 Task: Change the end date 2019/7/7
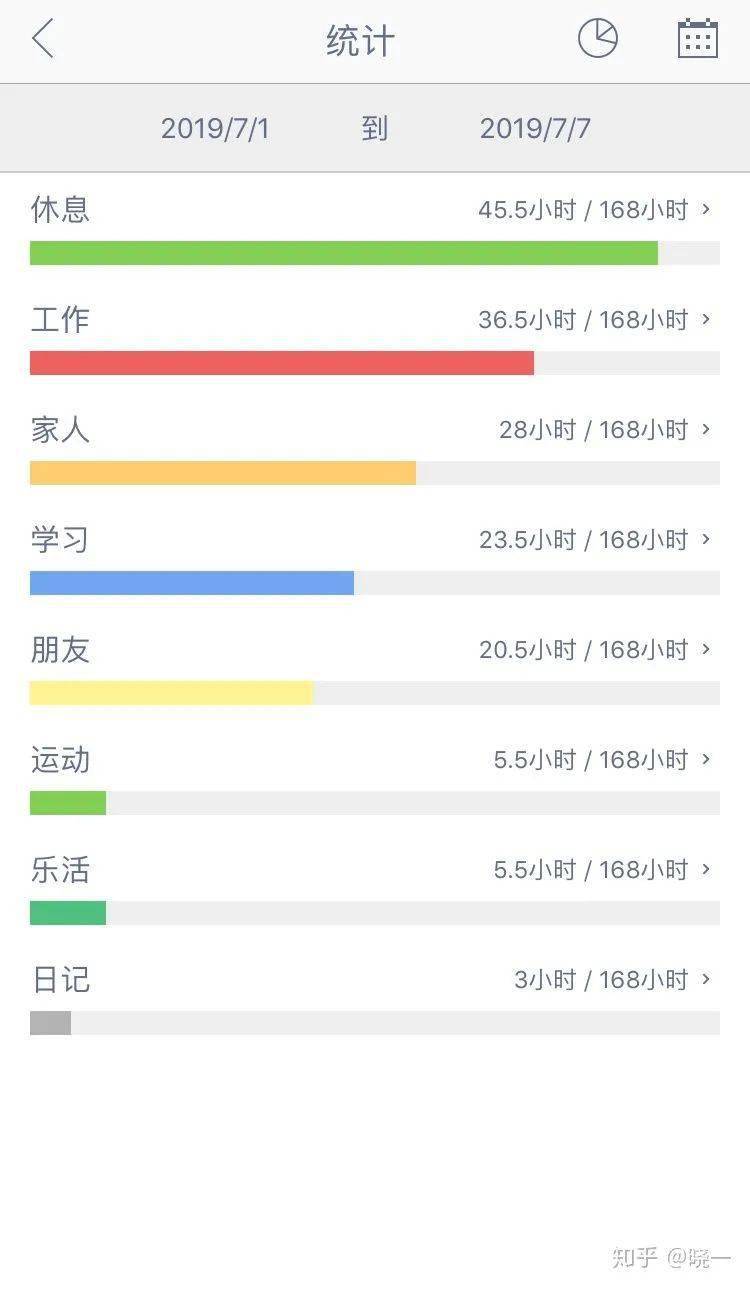click(535, 128)
